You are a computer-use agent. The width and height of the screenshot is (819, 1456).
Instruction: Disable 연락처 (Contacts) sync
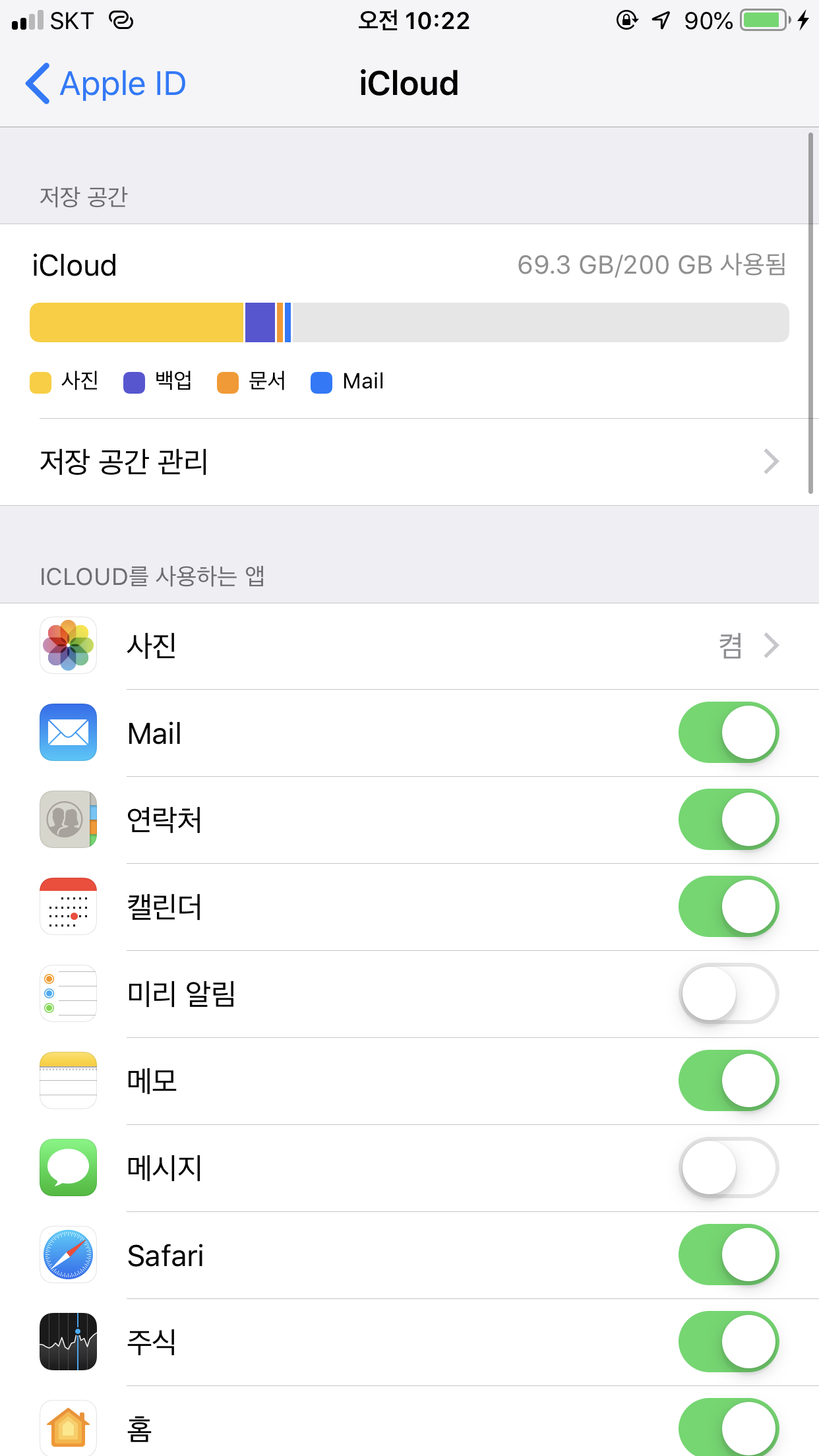point(728,820)
